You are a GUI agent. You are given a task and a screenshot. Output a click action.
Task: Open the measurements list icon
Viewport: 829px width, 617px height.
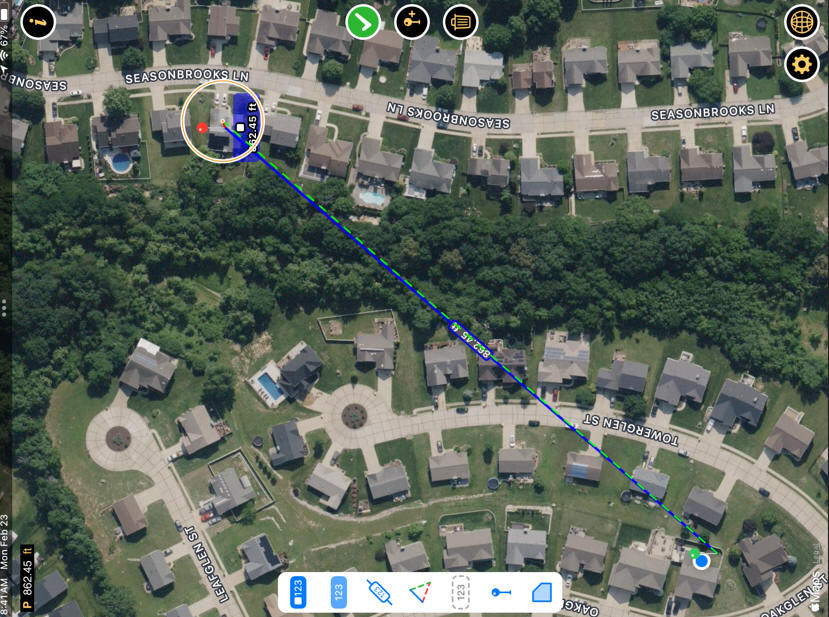point(460,21)
